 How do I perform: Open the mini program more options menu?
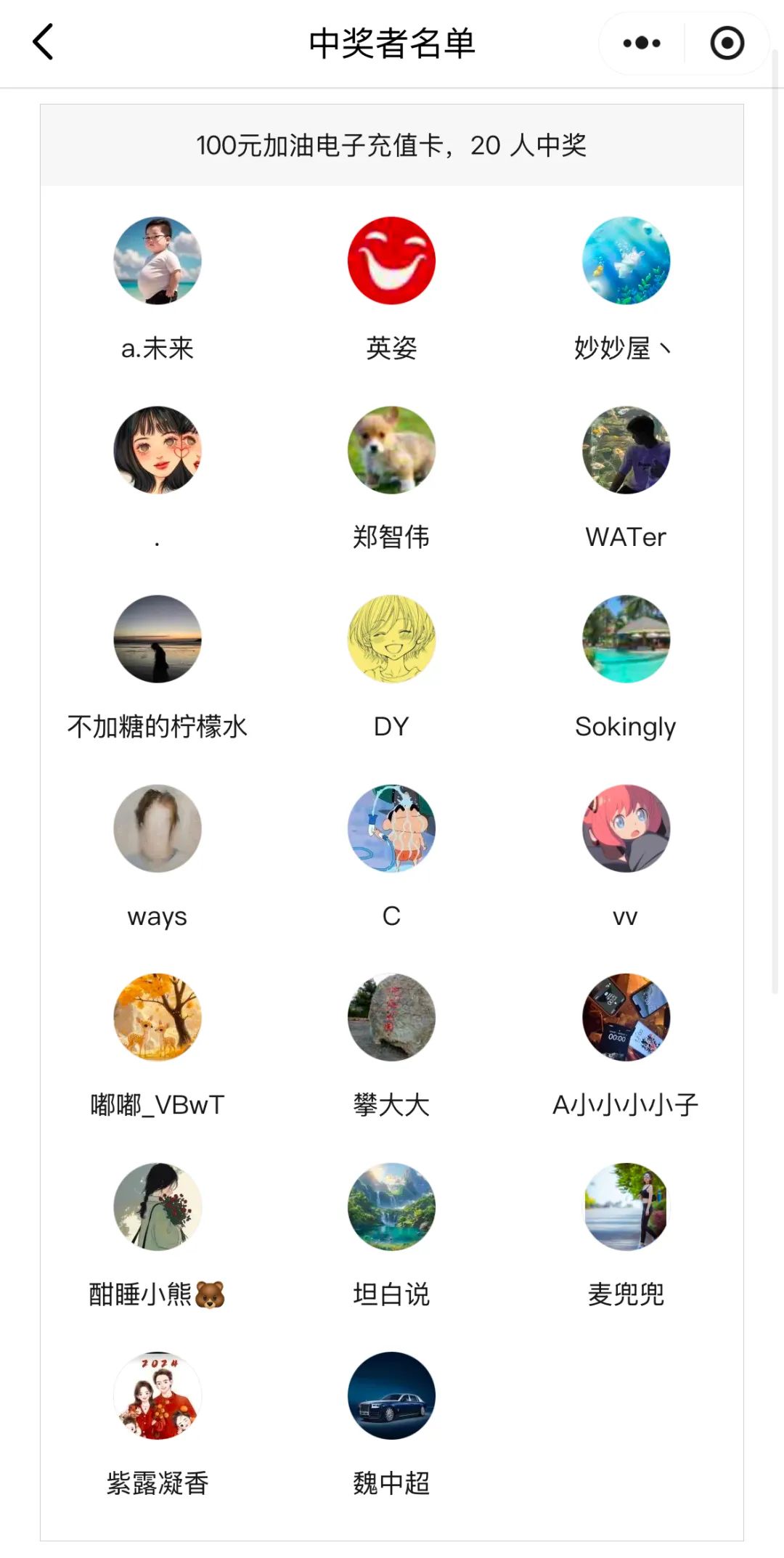642,44
